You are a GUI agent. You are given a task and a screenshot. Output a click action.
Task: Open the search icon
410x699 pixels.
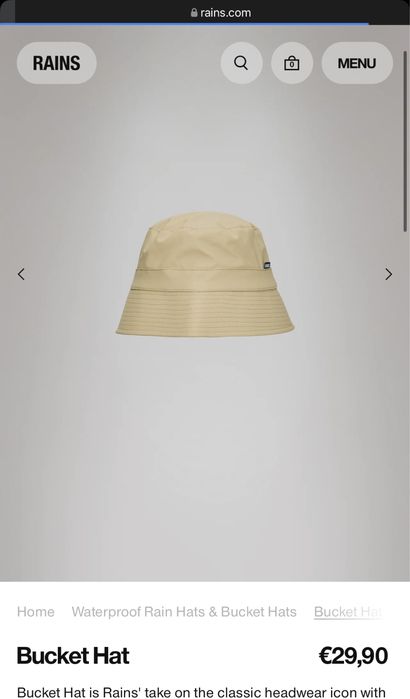click(x=241, y=63)
